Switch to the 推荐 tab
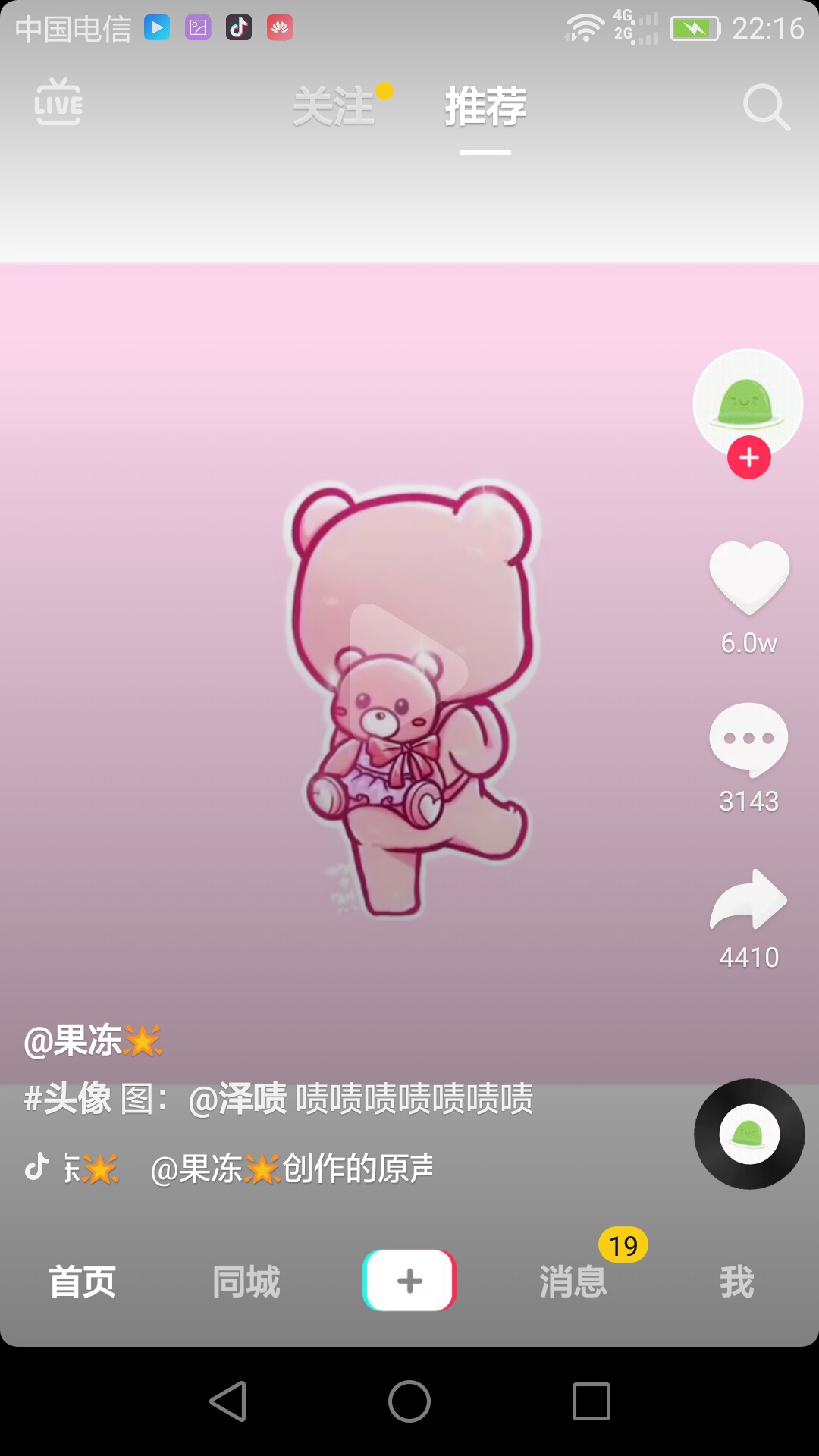The image size is (819, 1456). pos(485,106)
